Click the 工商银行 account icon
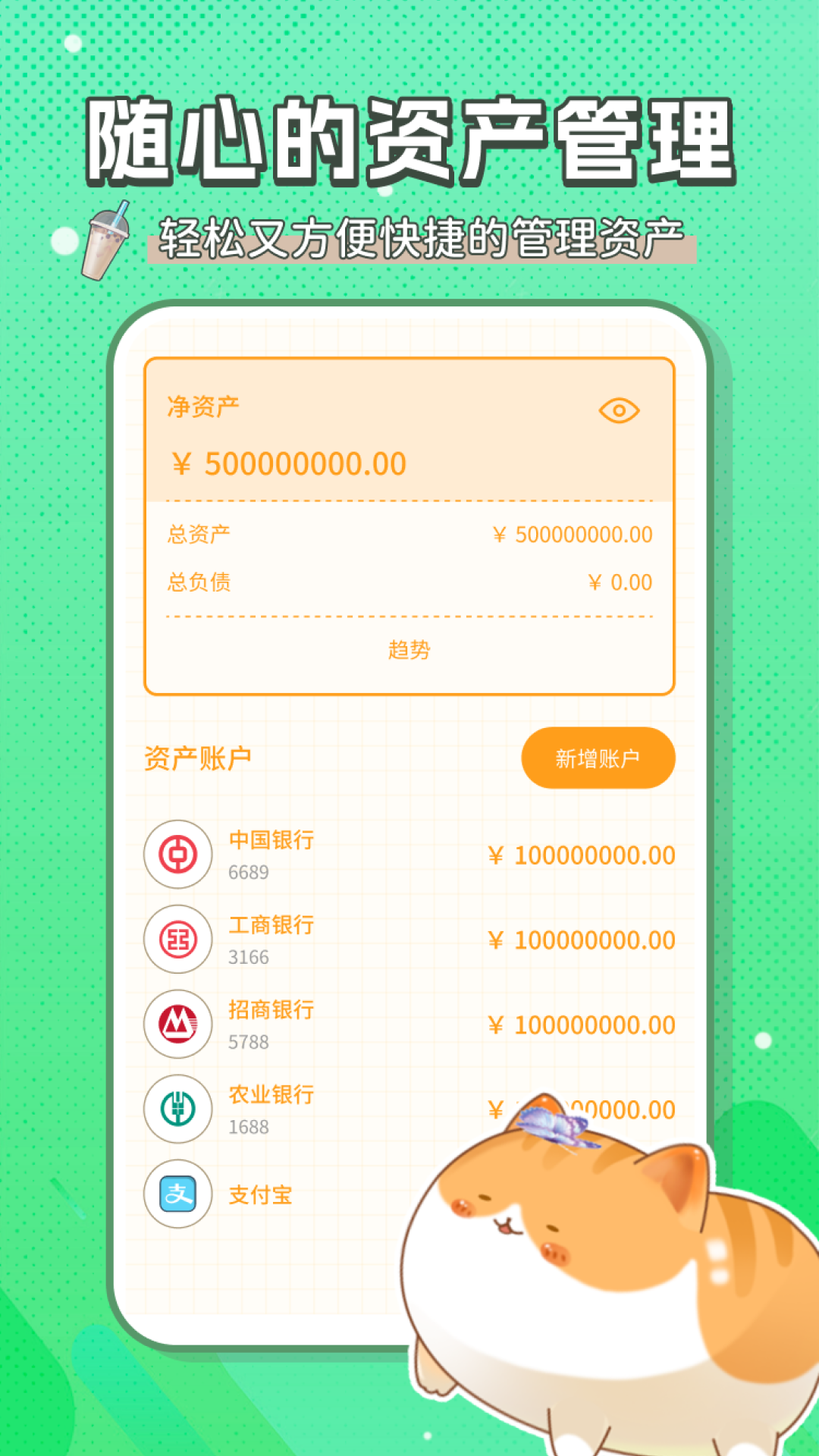 tap(177, 938)
